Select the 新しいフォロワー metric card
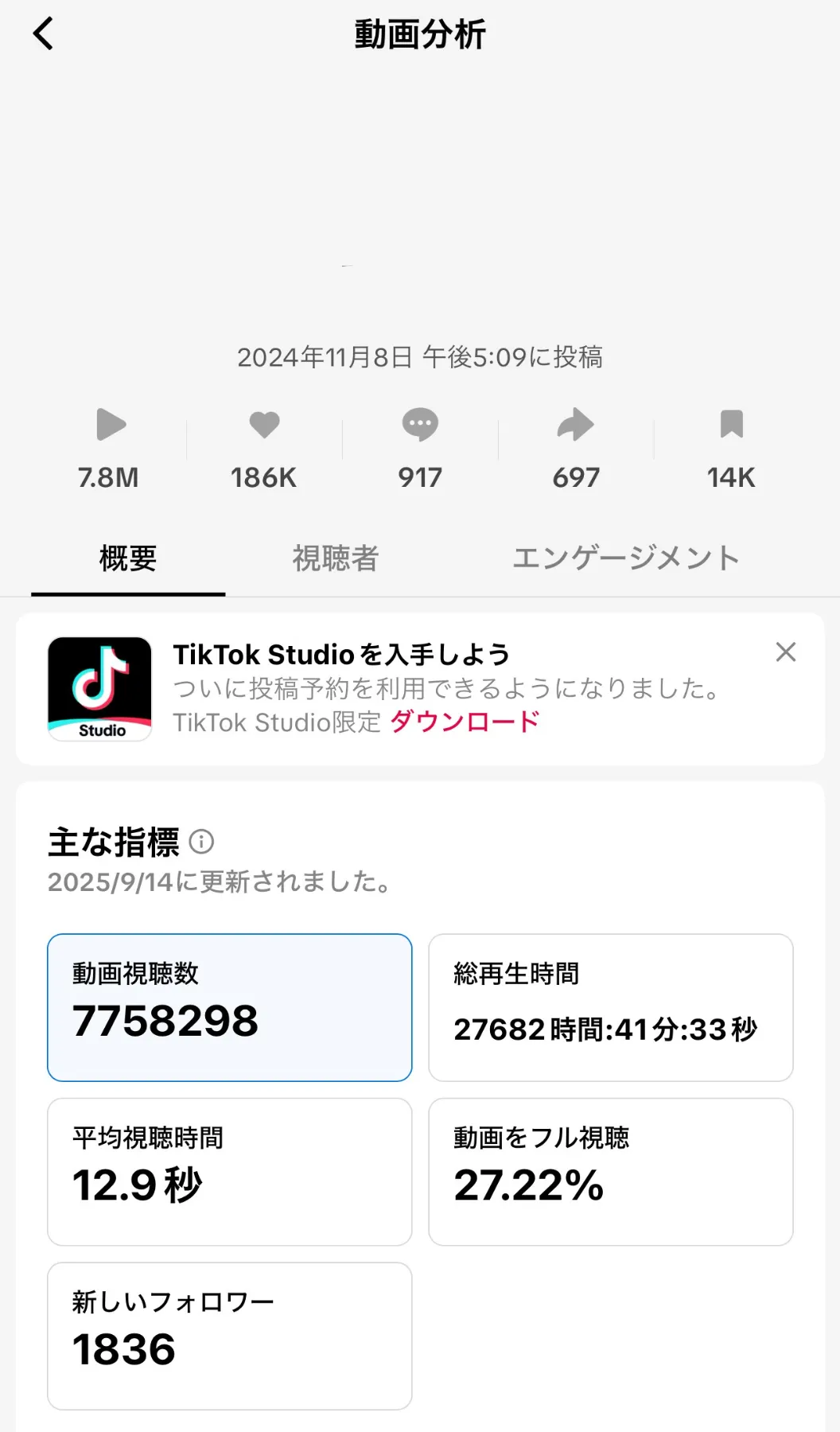The height and width of the screenshot is (1432, 840). pos(229,1336)
